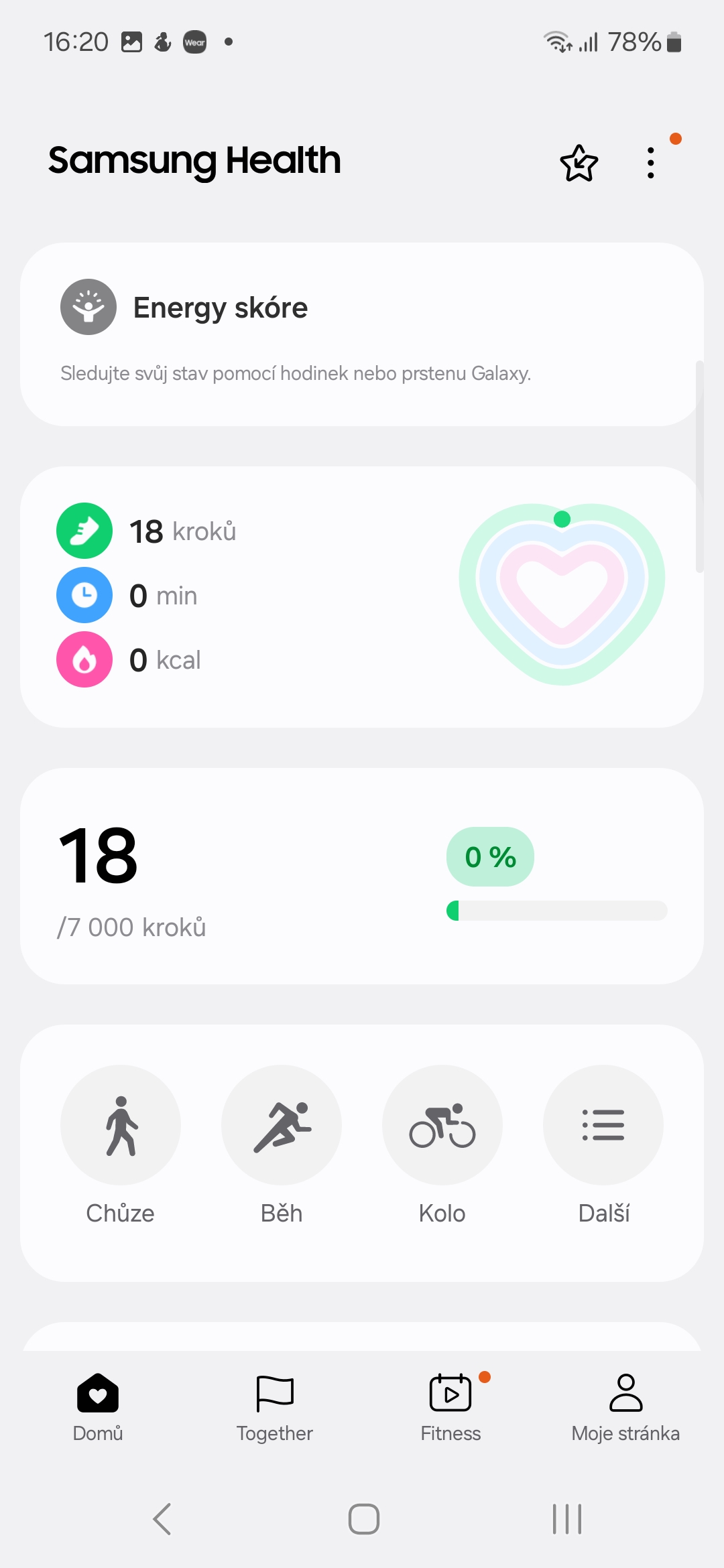Viewport: 724px width, 1568px height.
Task: Start a Kolo cycling workout
Action: click(x=442, y=1125)
